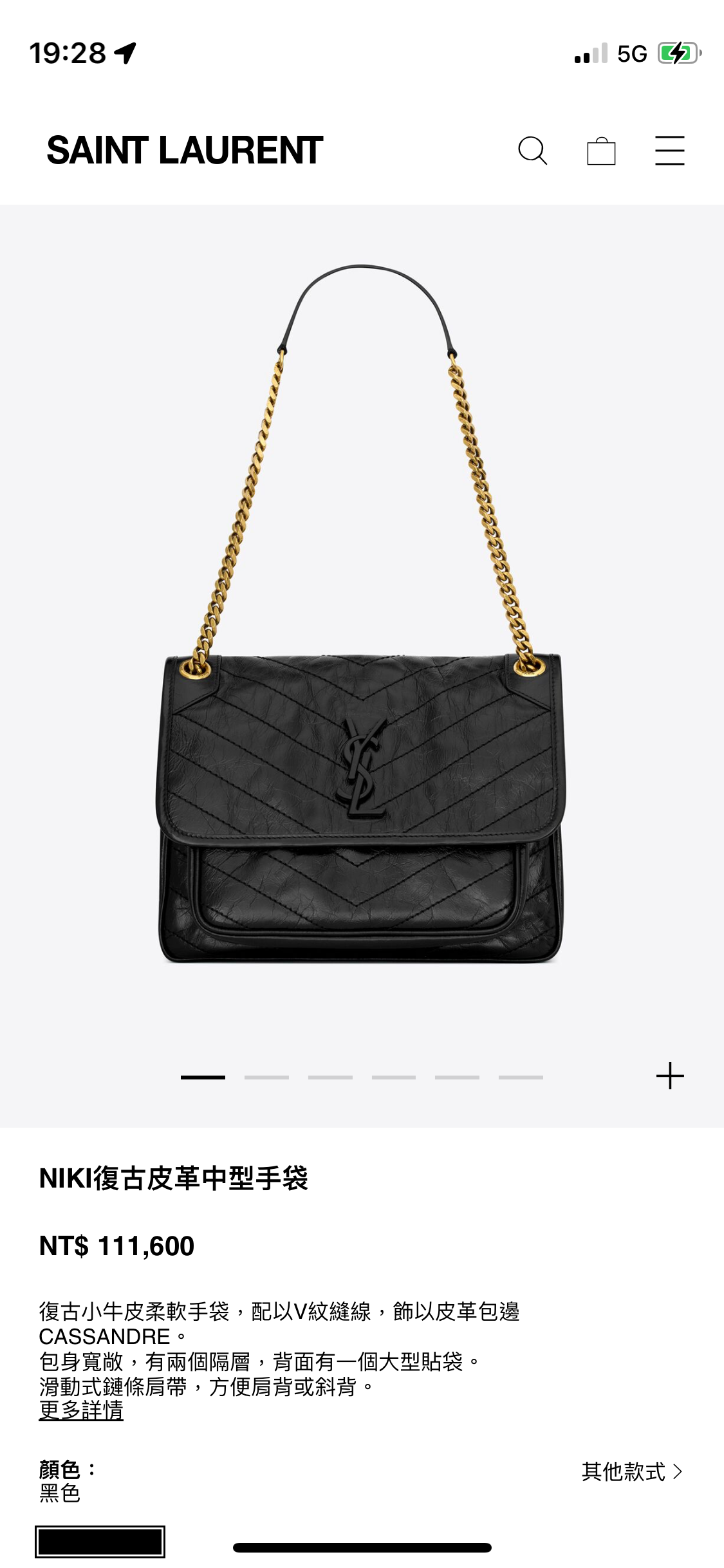Open the 更多詳情 link

[81, 1410]
